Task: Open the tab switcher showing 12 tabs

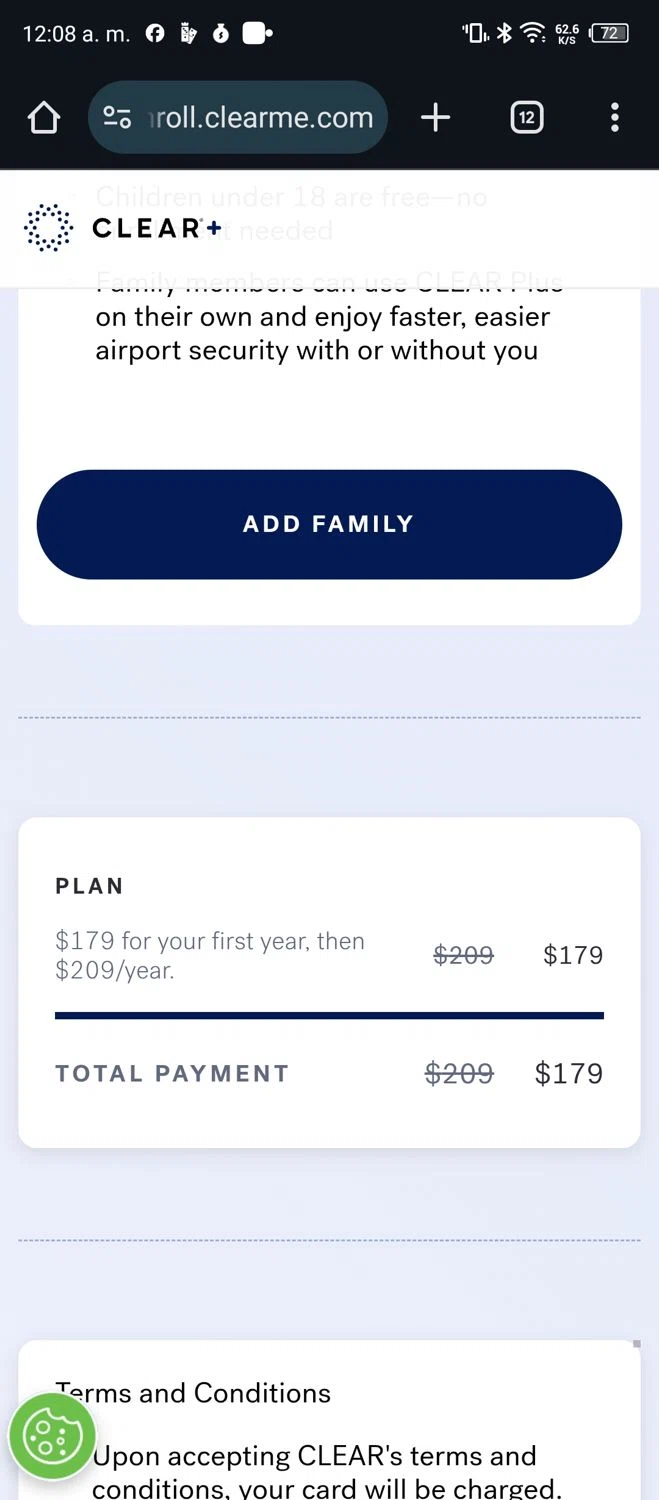Action: (x=527, y=118)
